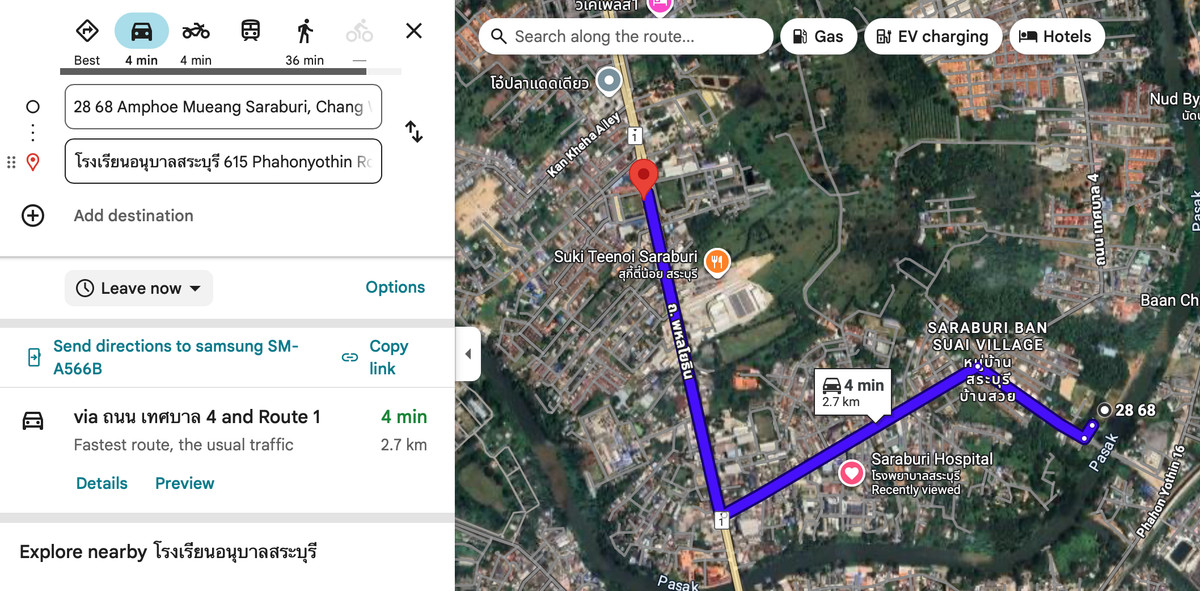Viewport: 1200px width, 591px height.
Task: Show Gas stations along route
Action: pyautogui.click(x=817, y=37)
